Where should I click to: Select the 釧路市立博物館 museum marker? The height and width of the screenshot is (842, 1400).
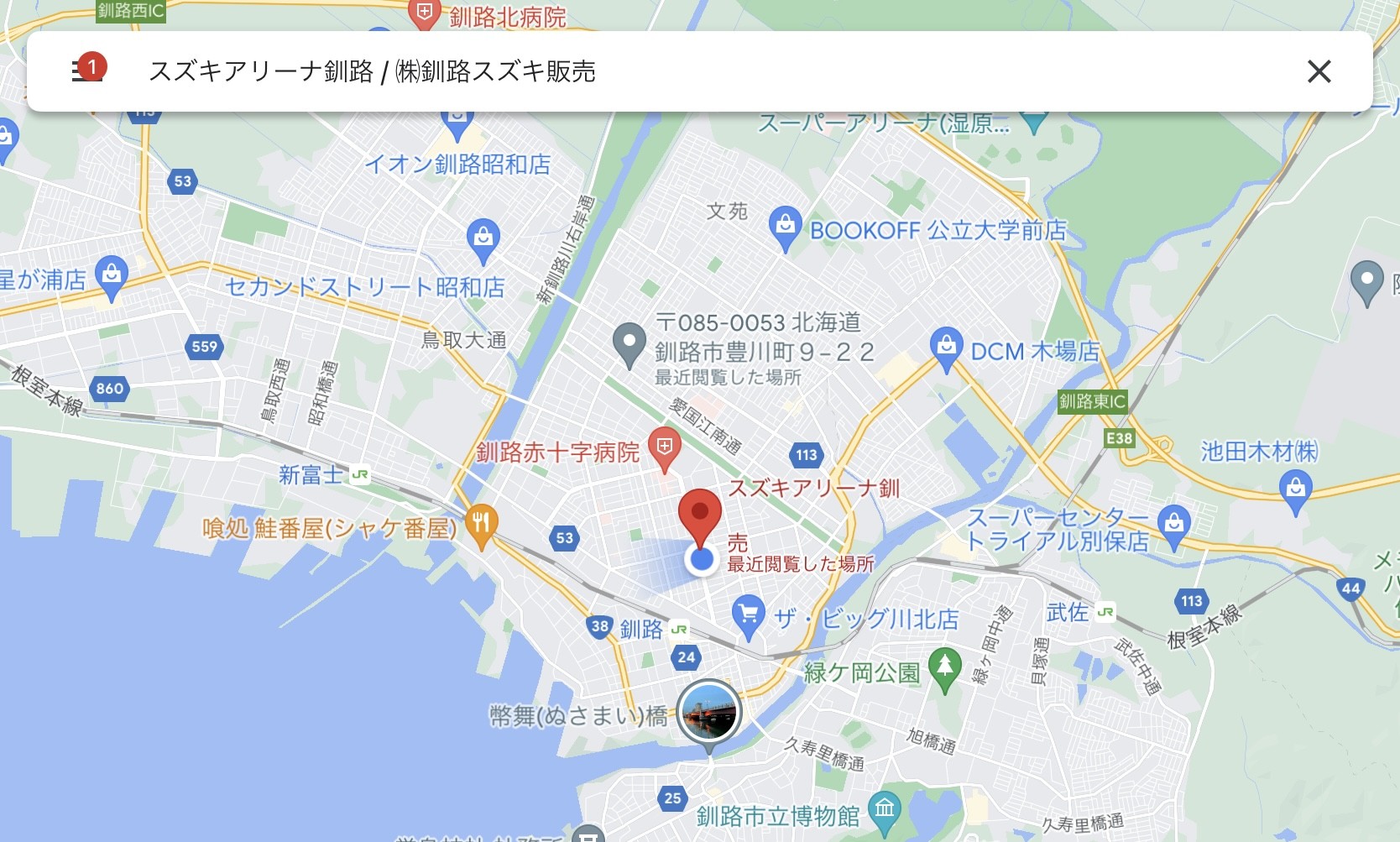pyautogui.click(x=884, y=811)
